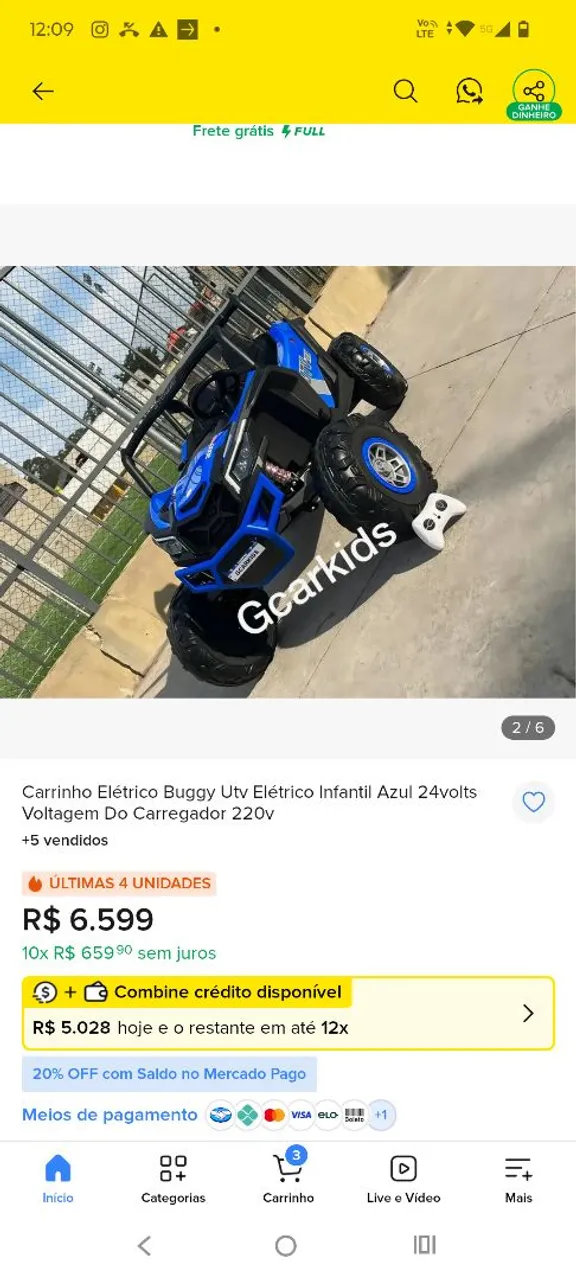Open Live e Vídeo tab
The height and width of the screenshot is (1280, 576).
tap(403, 1178)
